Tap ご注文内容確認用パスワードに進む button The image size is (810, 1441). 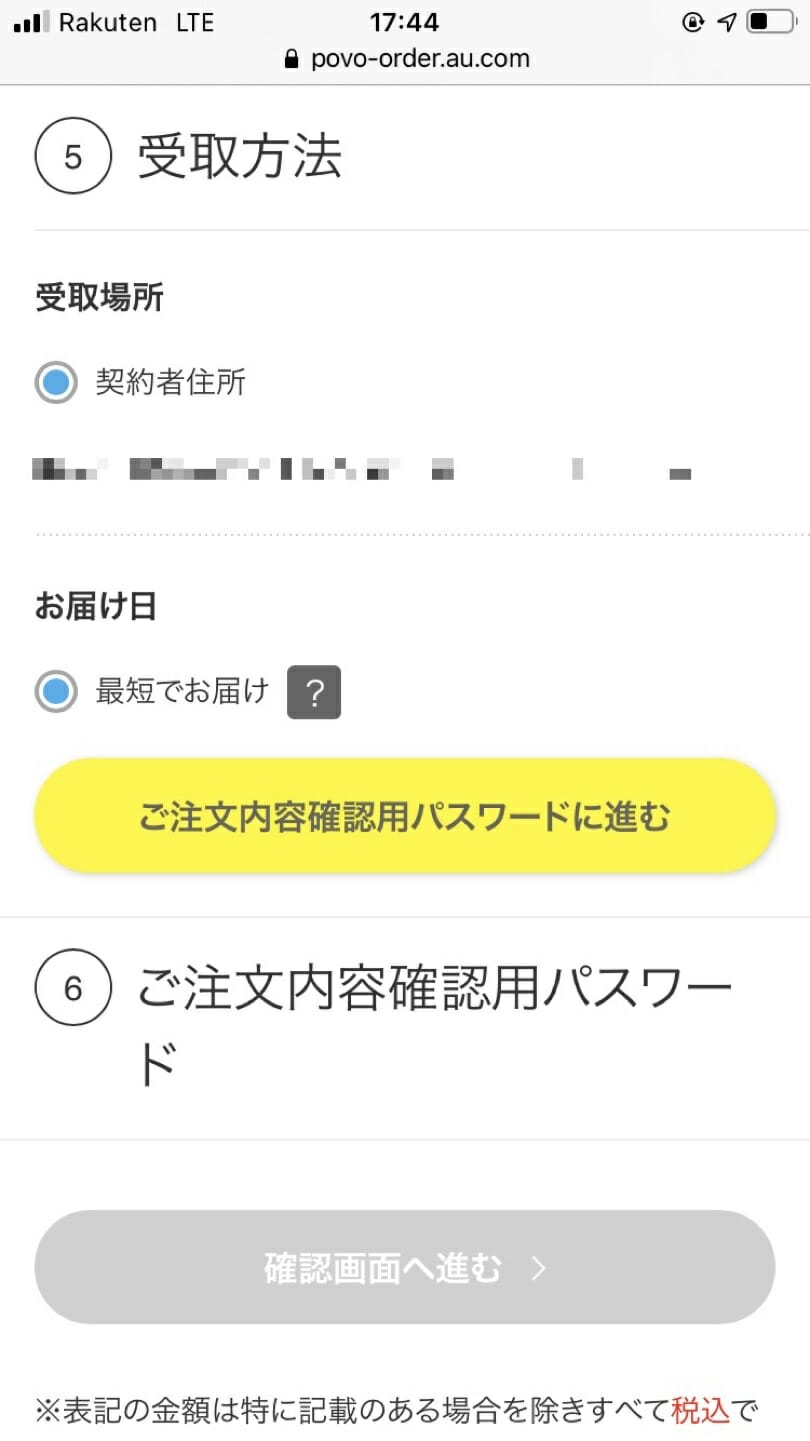point(405,817)
